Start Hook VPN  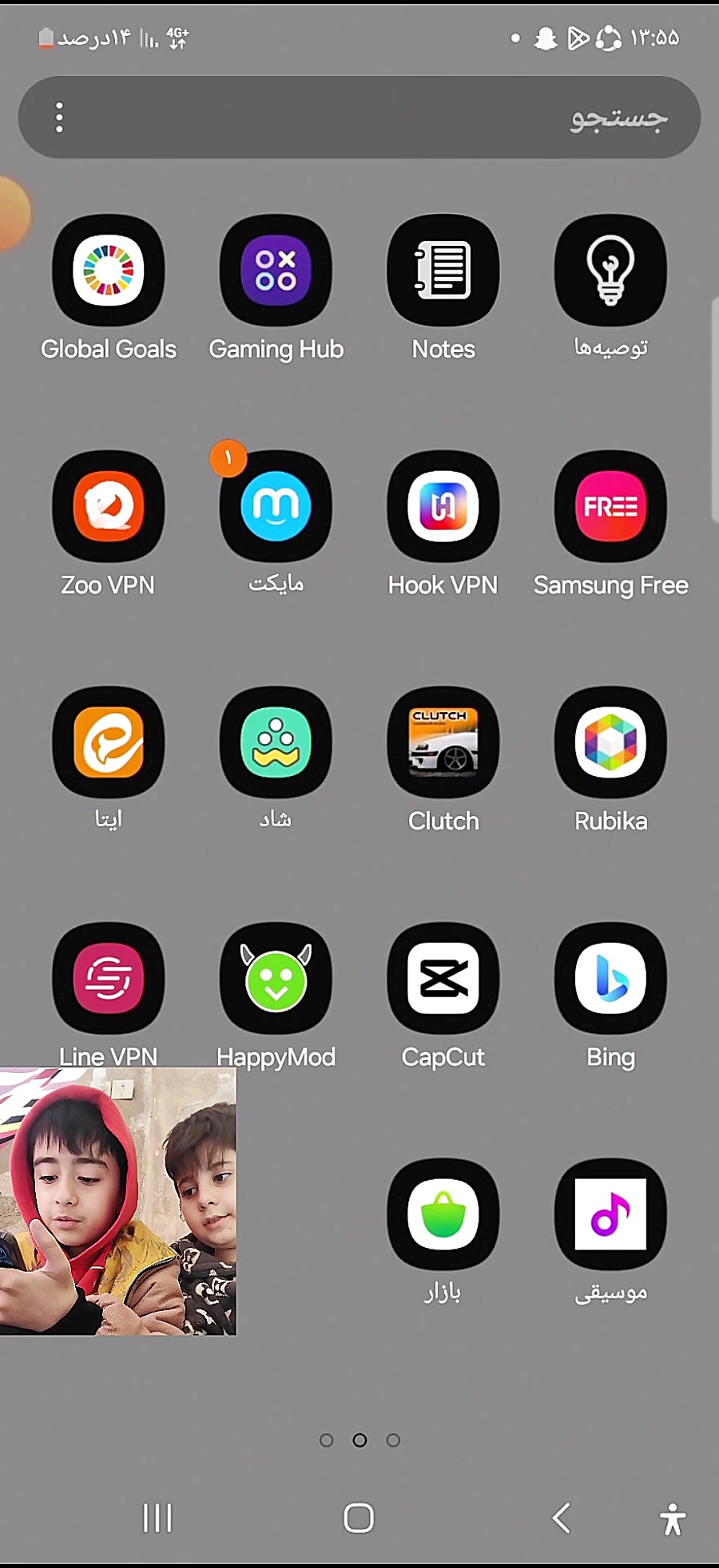(x=443, y=506)
